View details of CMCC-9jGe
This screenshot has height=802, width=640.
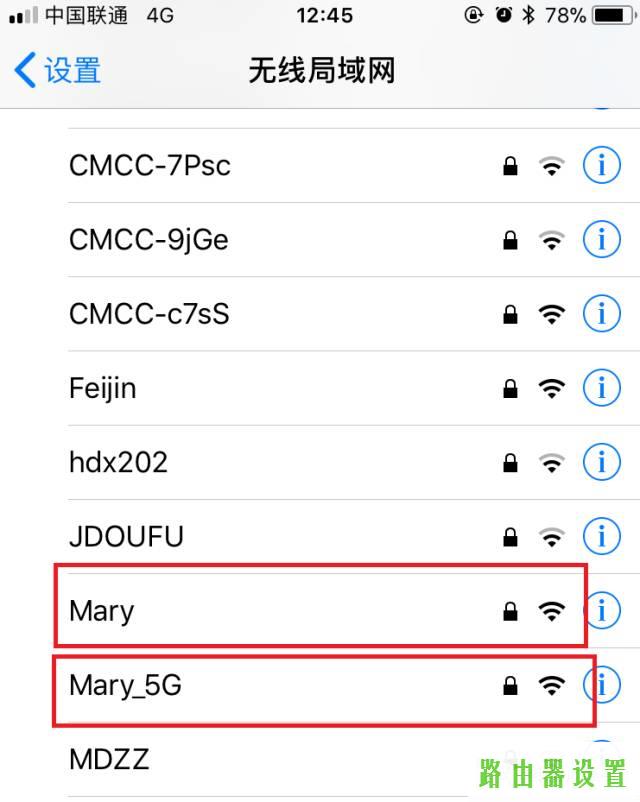click(x=601, y=240)
